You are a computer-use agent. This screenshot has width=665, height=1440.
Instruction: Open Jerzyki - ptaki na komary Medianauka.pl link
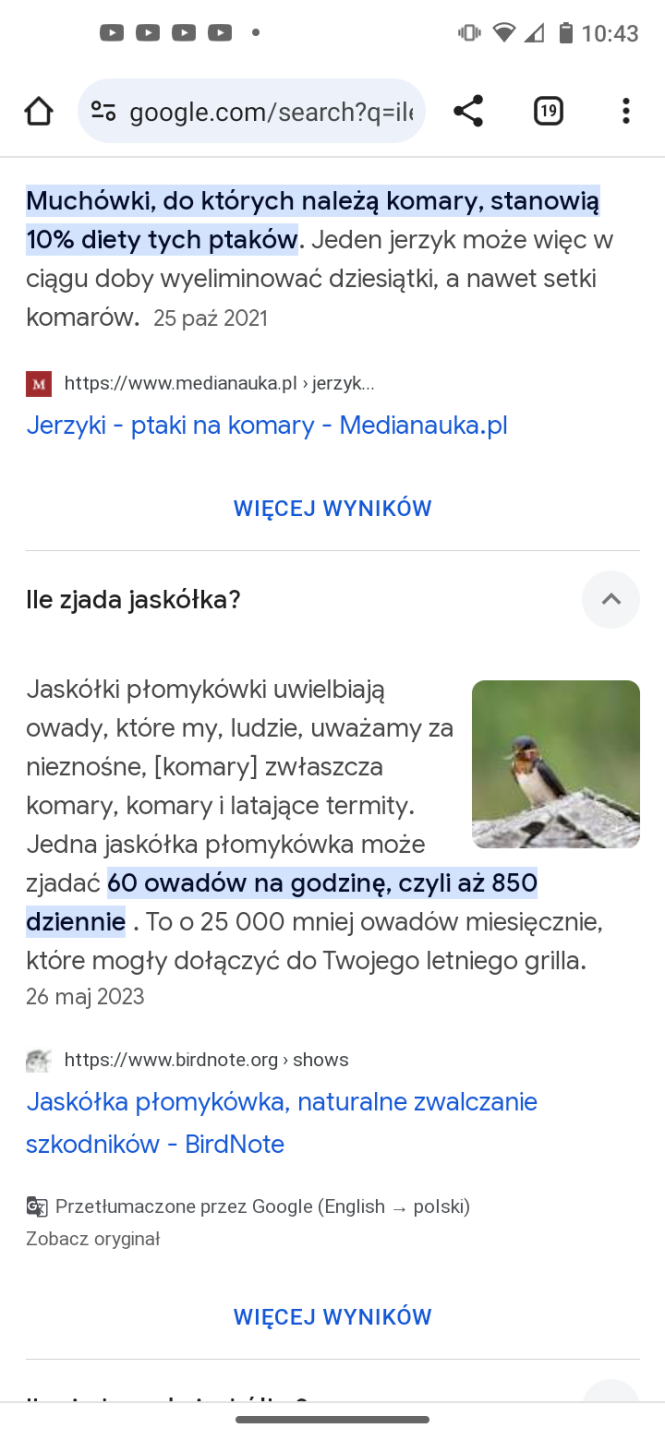tap(266, 425)
